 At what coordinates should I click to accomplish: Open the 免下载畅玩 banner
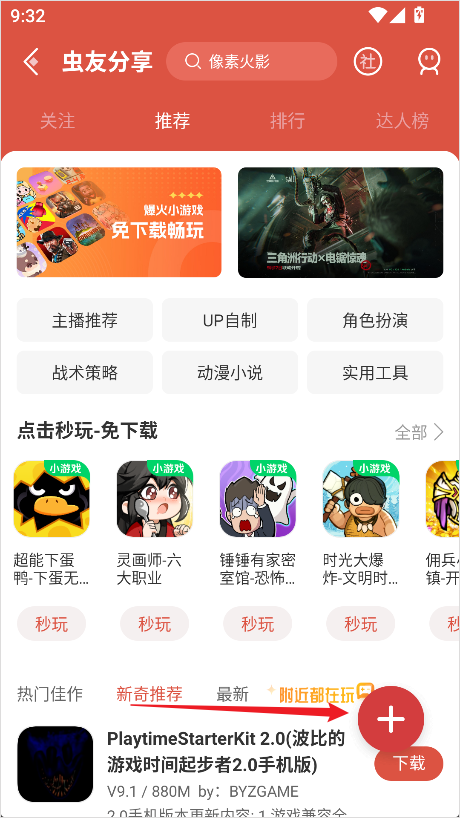click(x=119, y=222)
